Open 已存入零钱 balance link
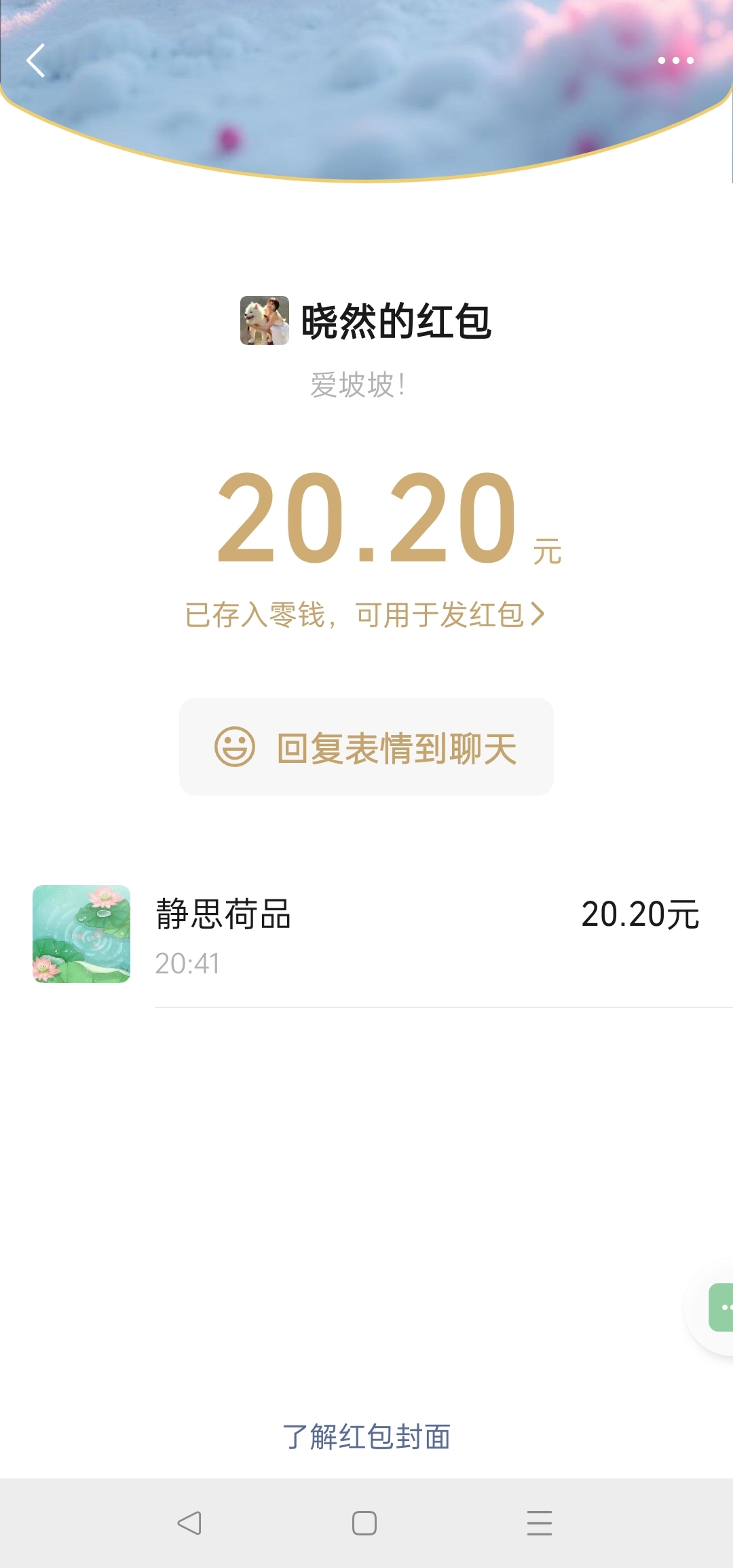 [x=365, y=615]
